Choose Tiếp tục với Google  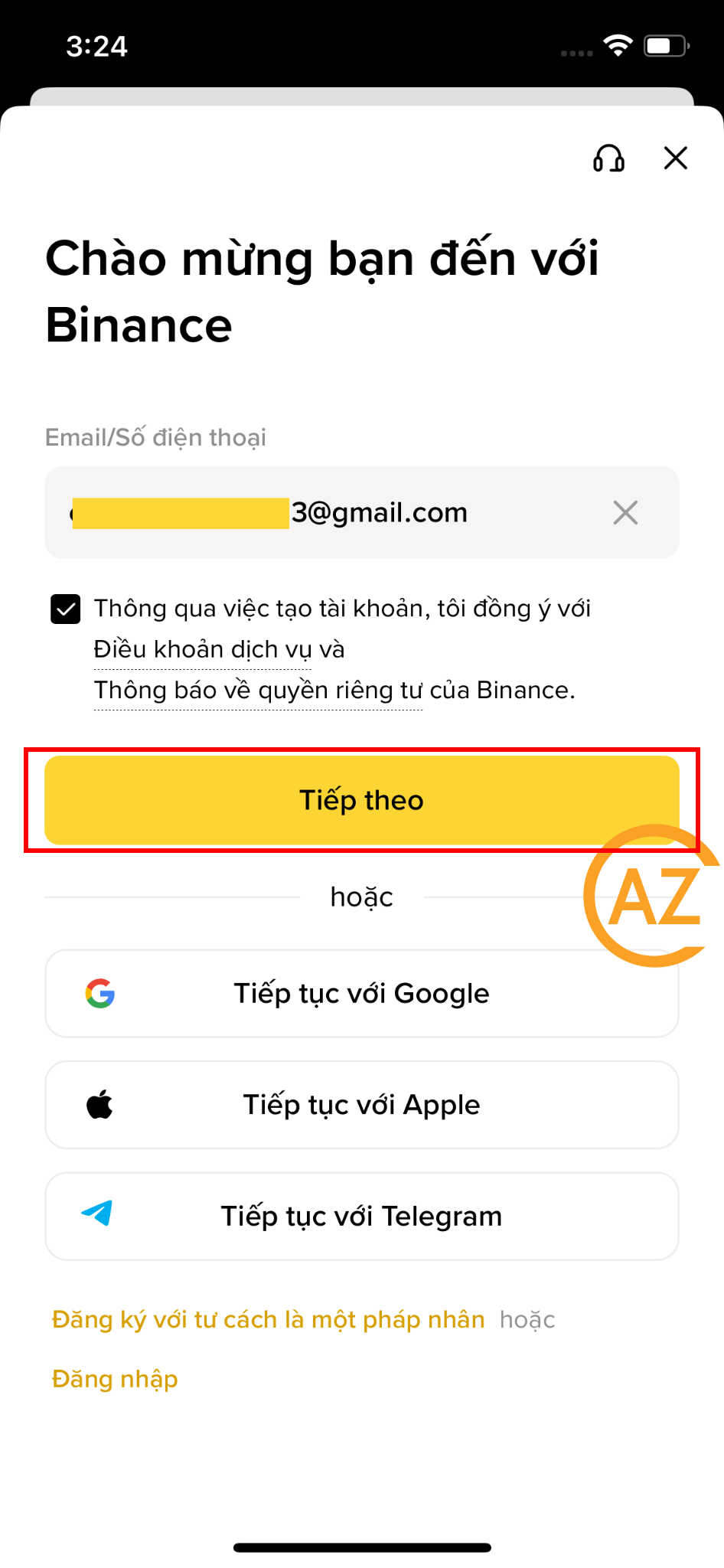[361, 994]
